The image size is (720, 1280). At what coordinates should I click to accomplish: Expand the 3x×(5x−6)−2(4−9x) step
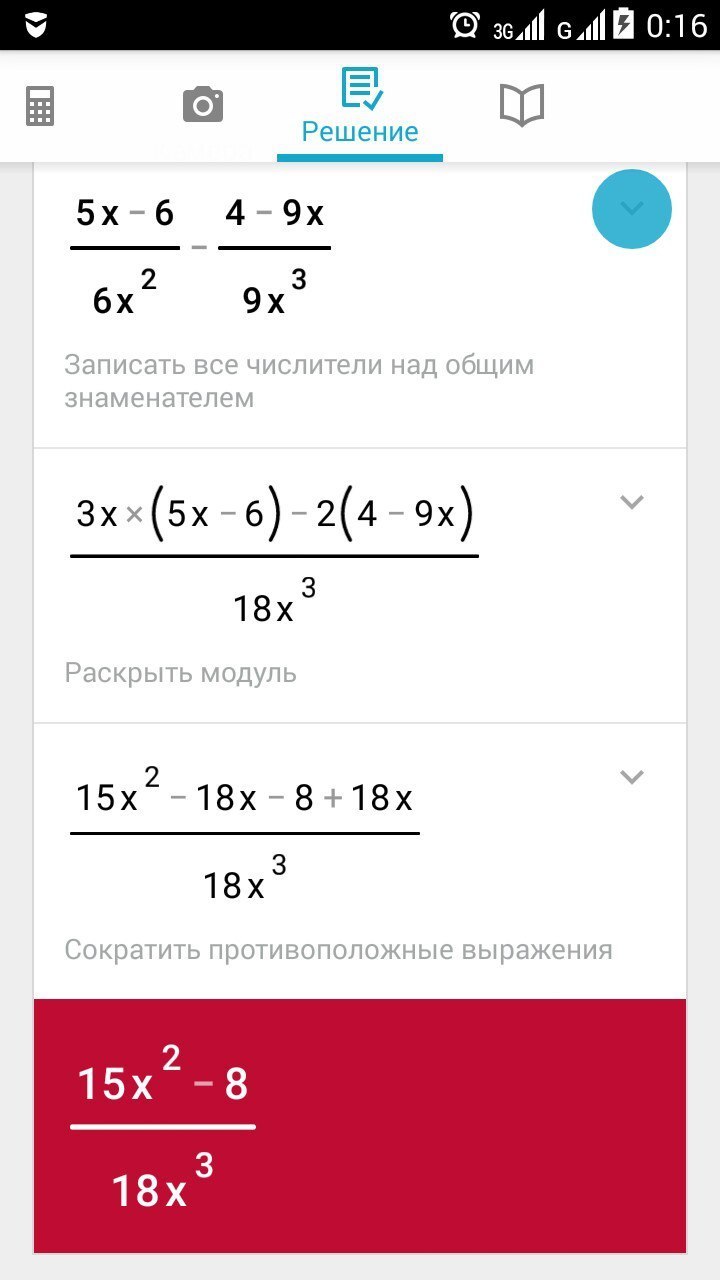click(x=631, y=502)
